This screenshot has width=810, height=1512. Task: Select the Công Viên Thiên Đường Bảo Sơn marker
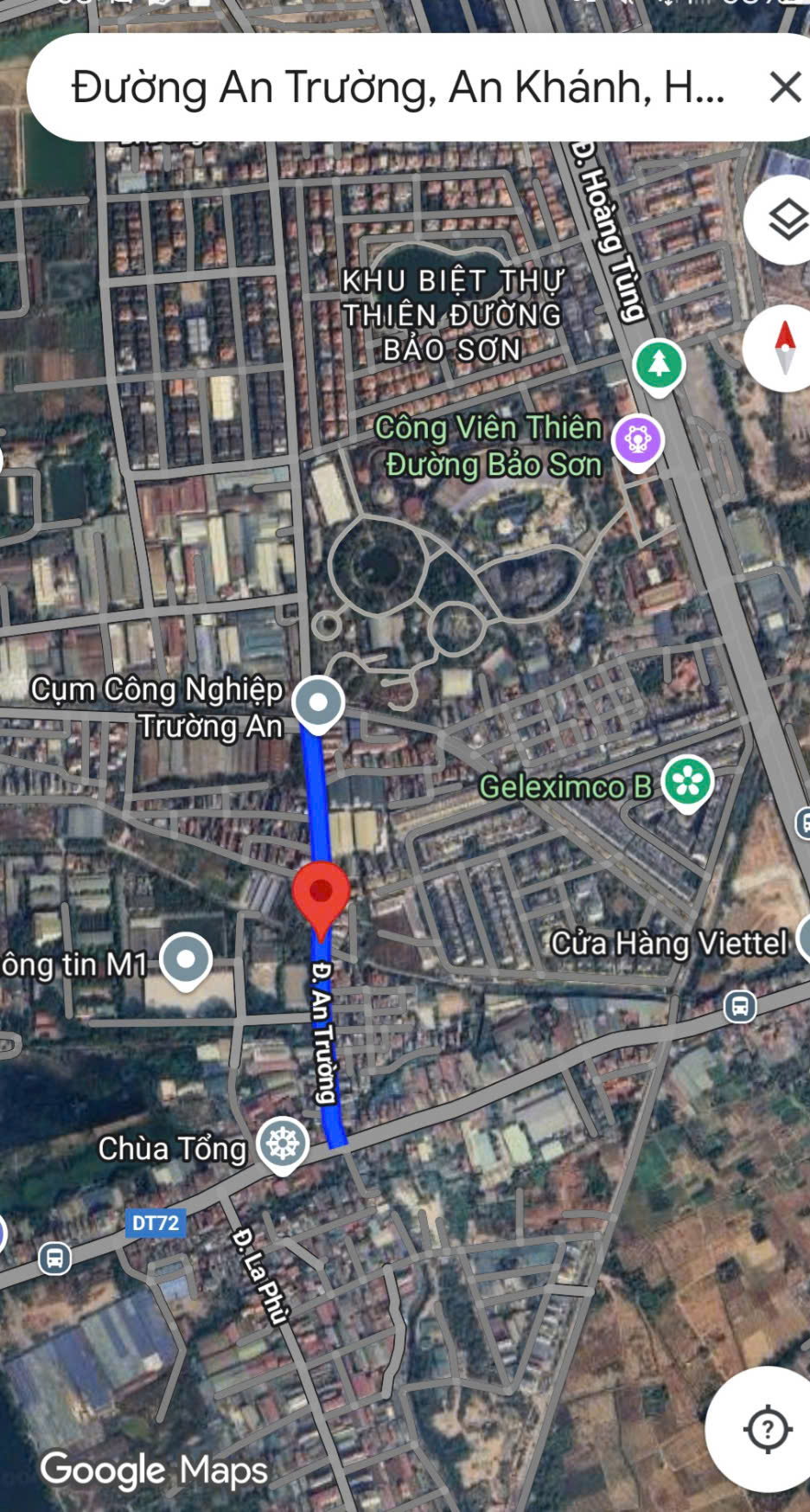point(638,439)
